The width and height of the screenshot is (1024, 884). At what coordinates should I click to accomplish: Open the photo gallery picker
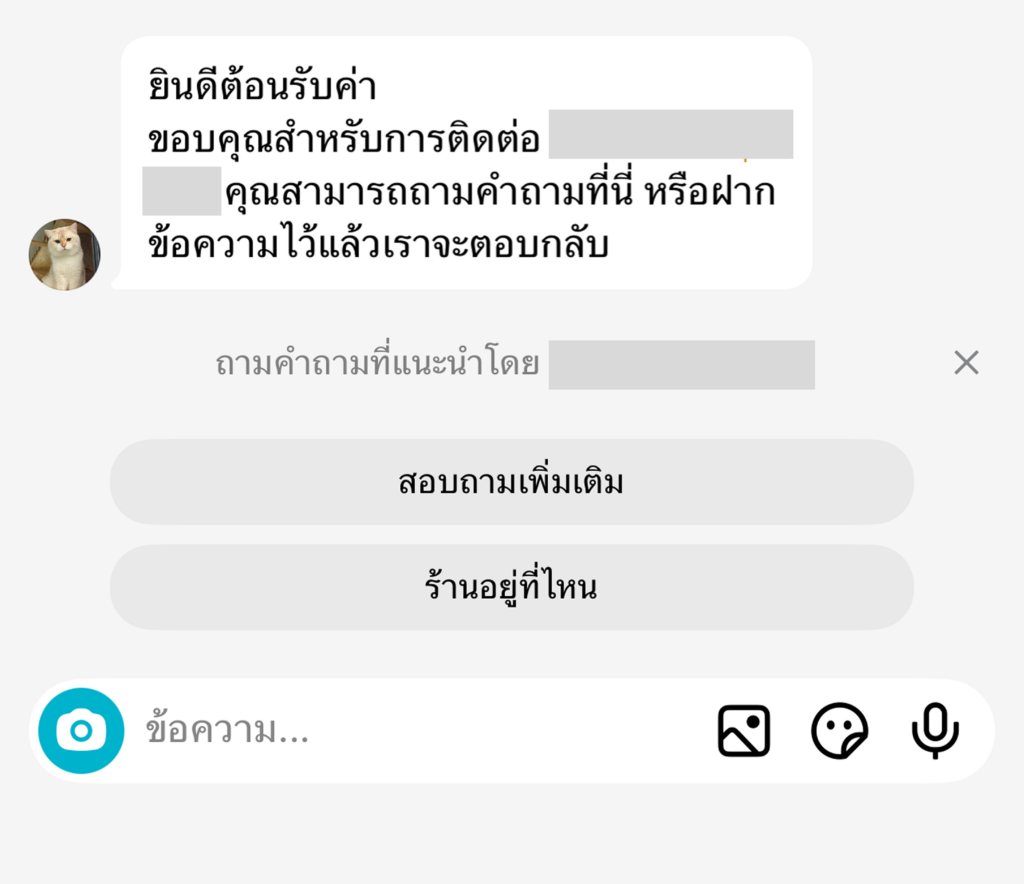pos(744,731)
